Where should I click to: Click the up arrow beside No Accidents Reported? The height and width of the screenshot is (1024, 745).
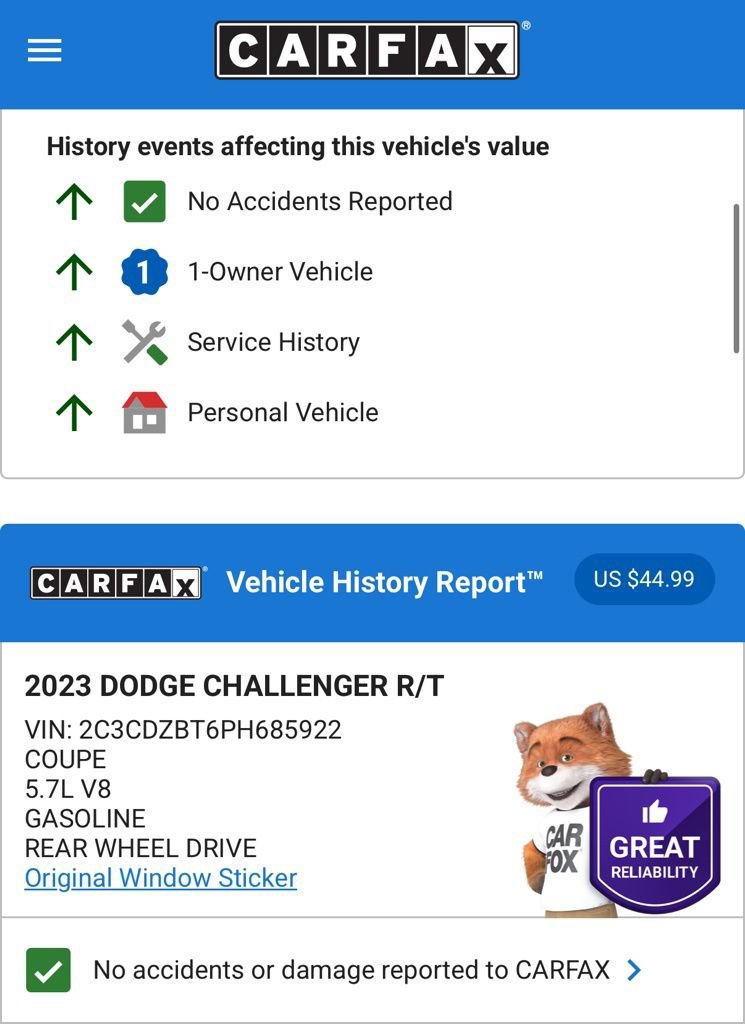[73, 199]
